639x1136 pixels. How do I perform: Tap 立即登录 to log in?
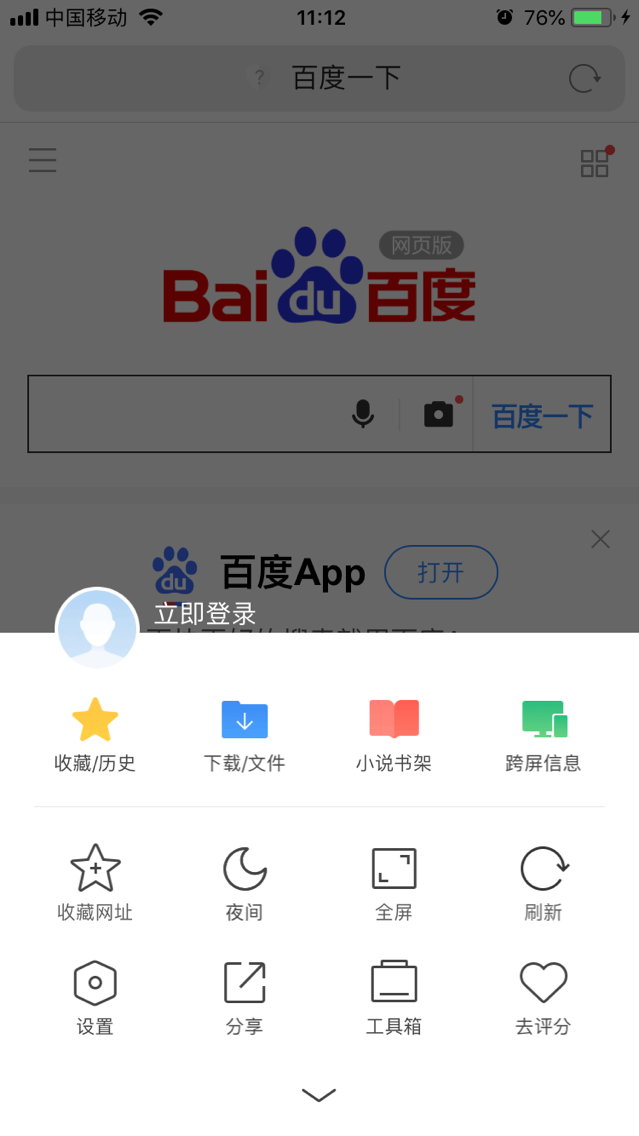205,614
